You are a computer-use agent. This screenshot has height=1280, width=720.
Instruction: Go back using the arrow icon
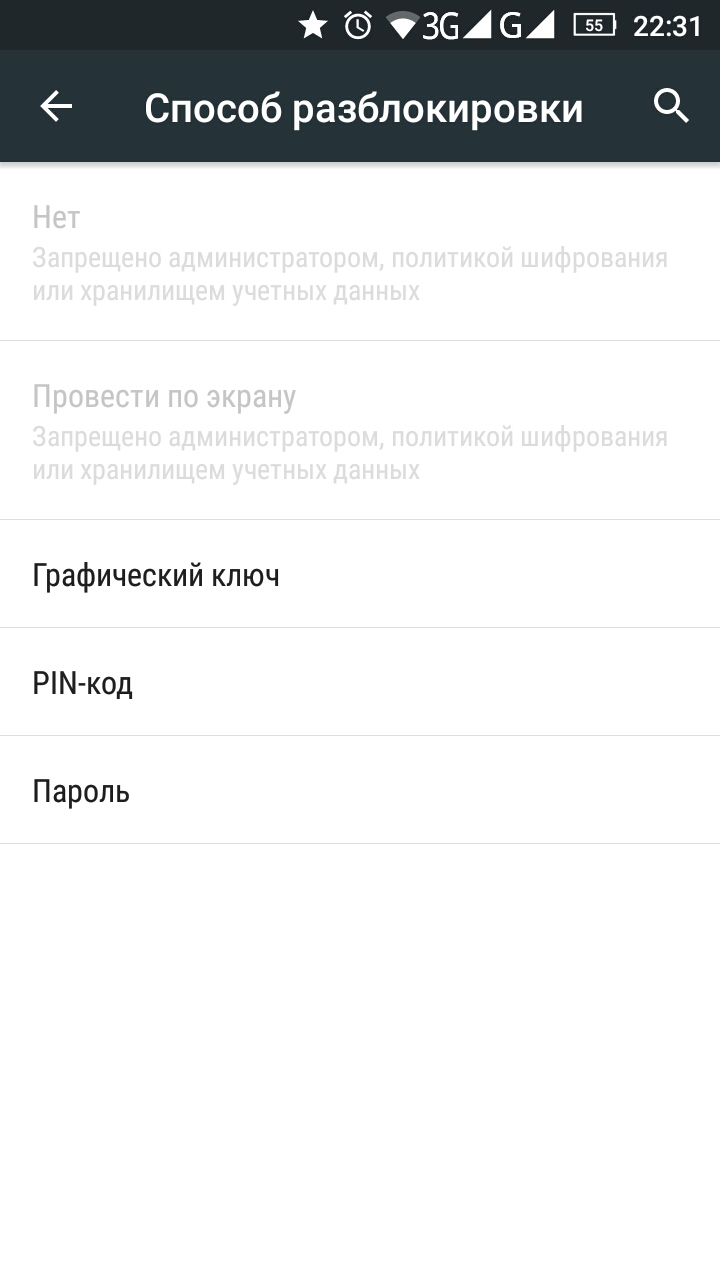(x=56, y=107)
